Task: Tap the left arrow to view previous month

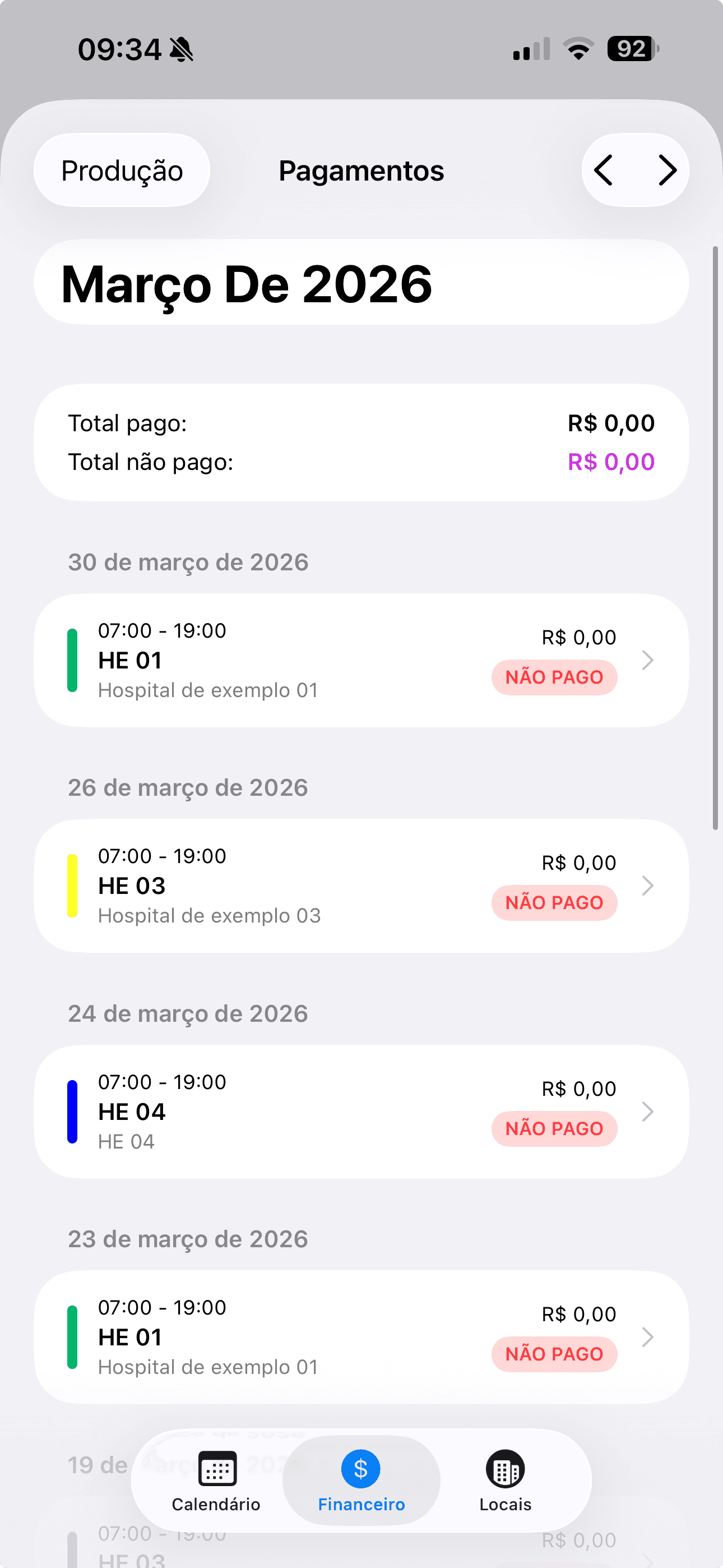Action: 604,170
